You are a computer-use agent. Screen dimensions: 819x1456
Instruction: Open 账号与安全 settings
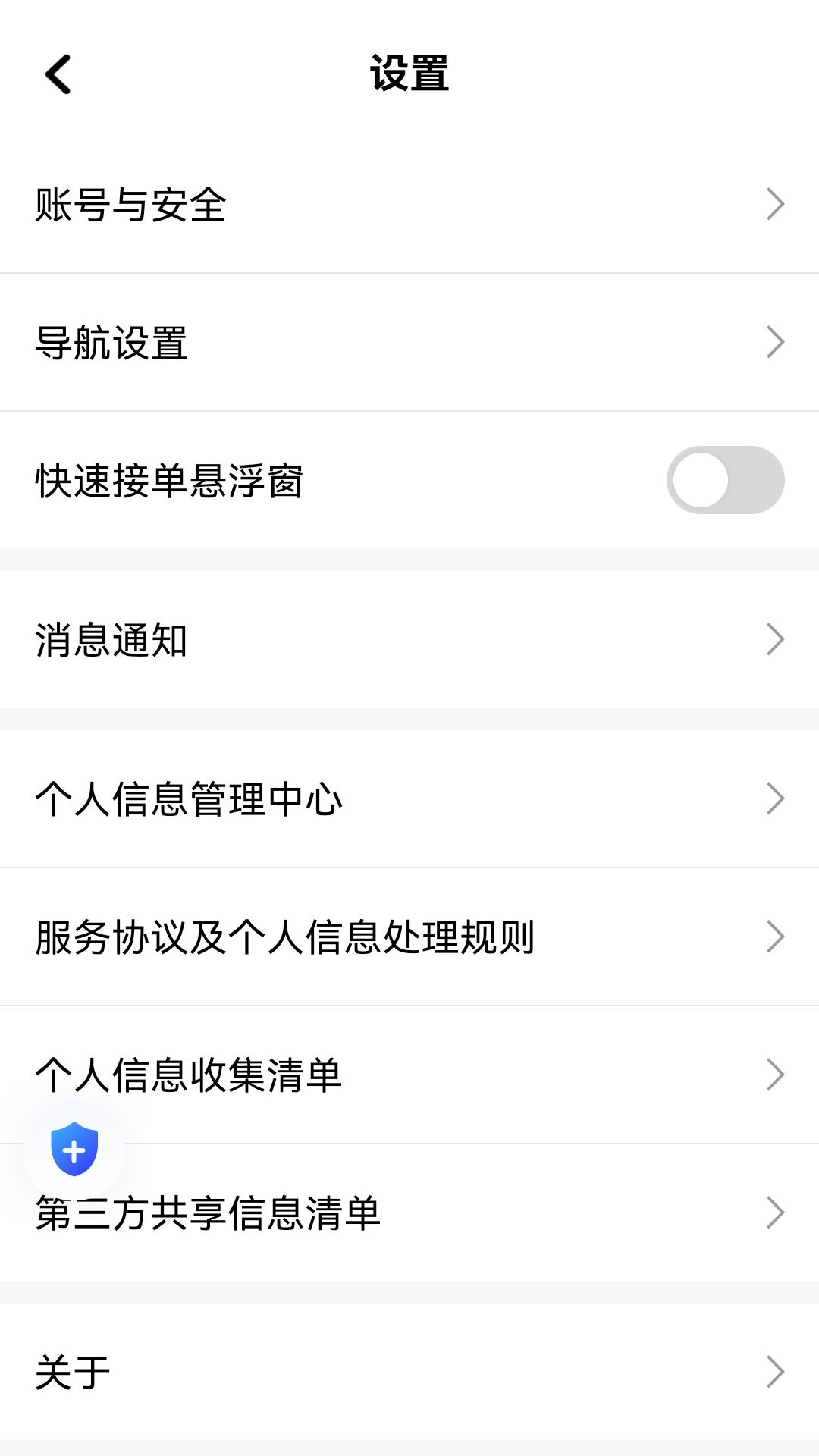(x=409, y=205)
